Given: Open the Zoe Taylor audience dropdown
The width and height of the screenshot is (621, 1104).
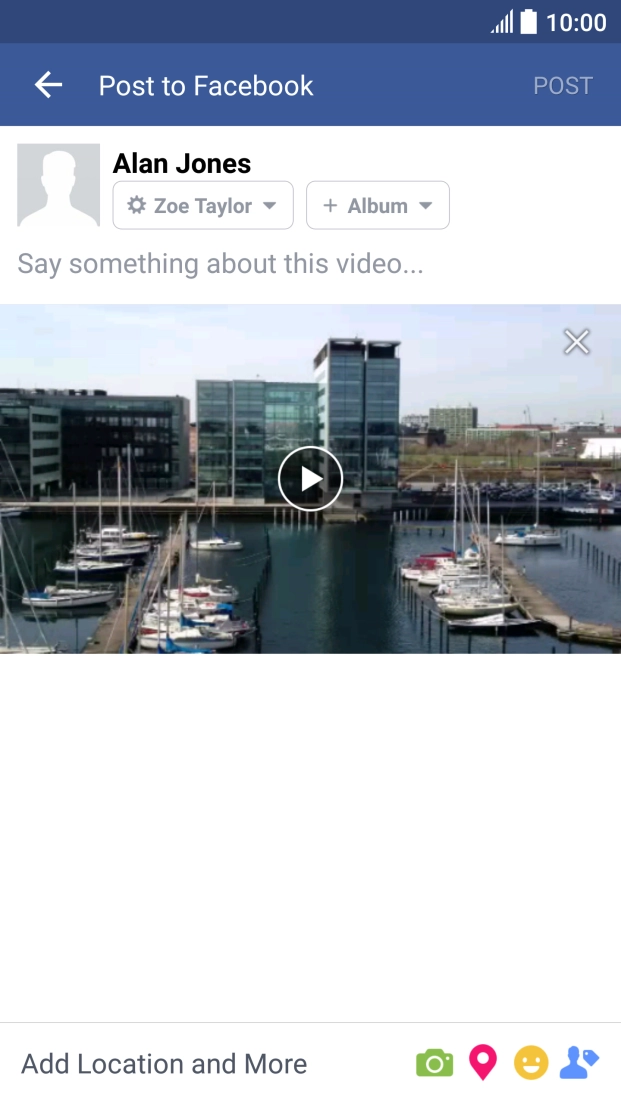Looking at the screenshot, I should click(203, 206).
